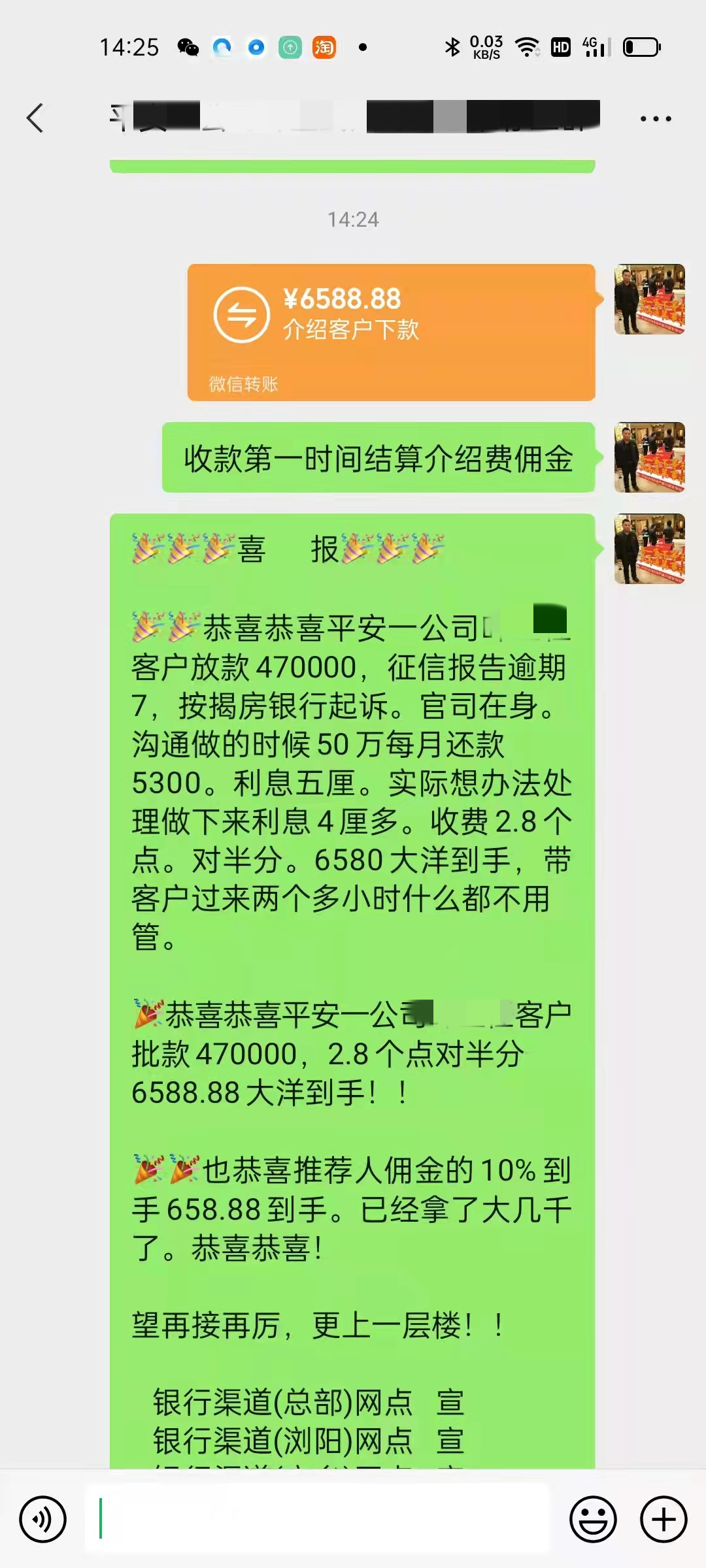Go back to the chat list
The height and width of the screenshot is (1568, 706).
(x=35, y=118)
